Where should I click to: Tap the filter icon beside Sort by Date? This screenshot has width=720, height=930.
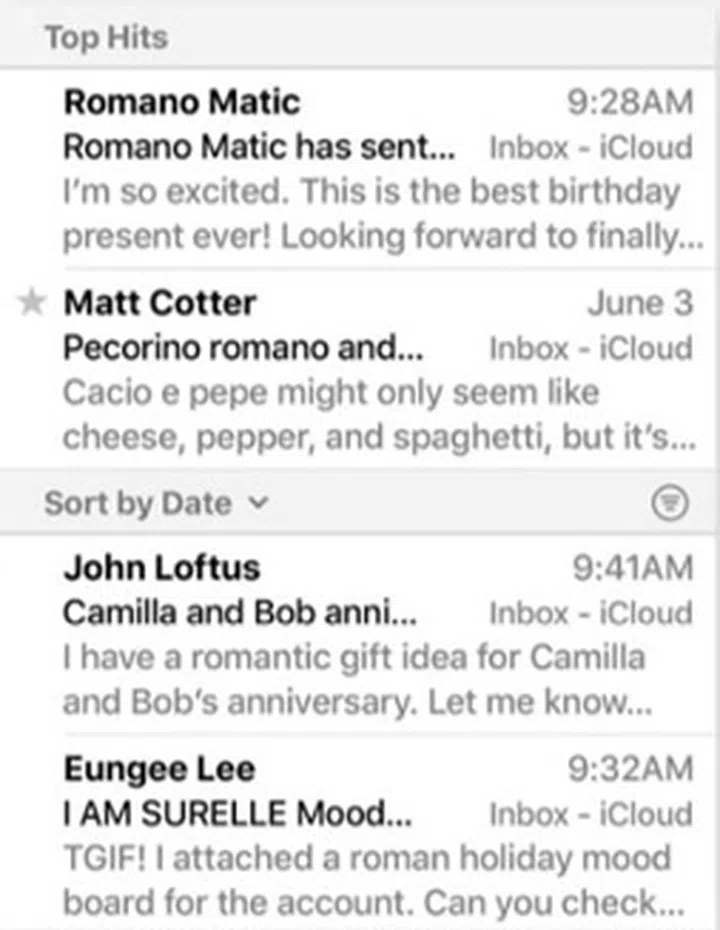669,505
